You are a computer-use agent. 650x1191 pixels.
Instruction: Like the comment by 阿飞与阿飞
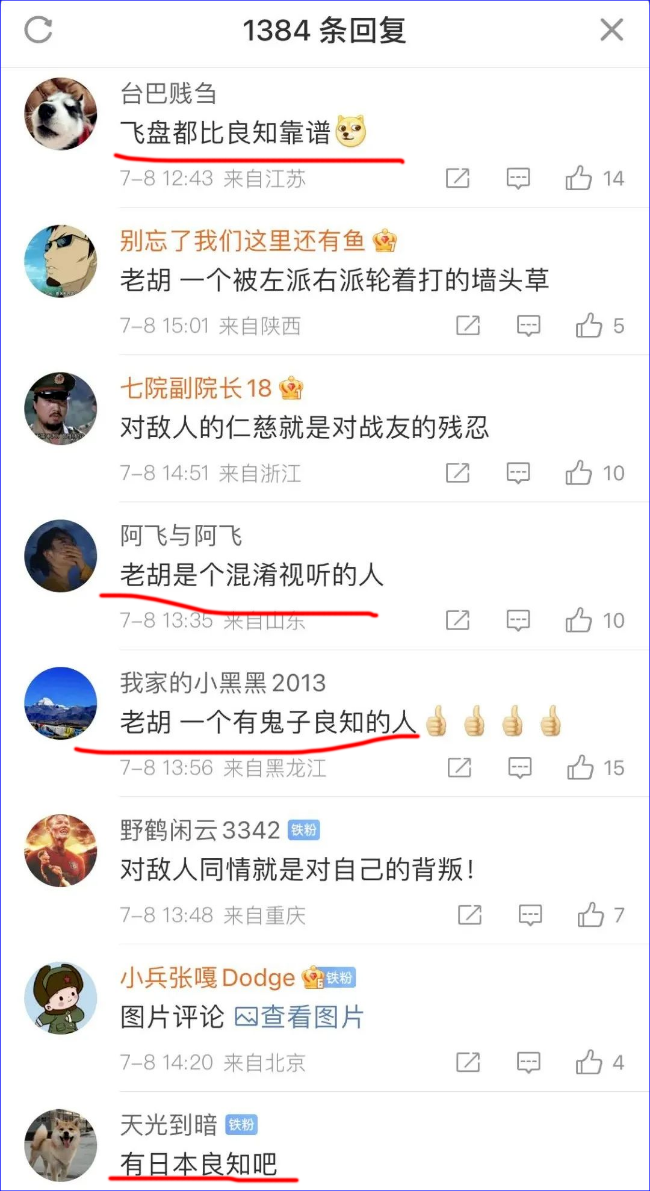(x=579, y=621)
